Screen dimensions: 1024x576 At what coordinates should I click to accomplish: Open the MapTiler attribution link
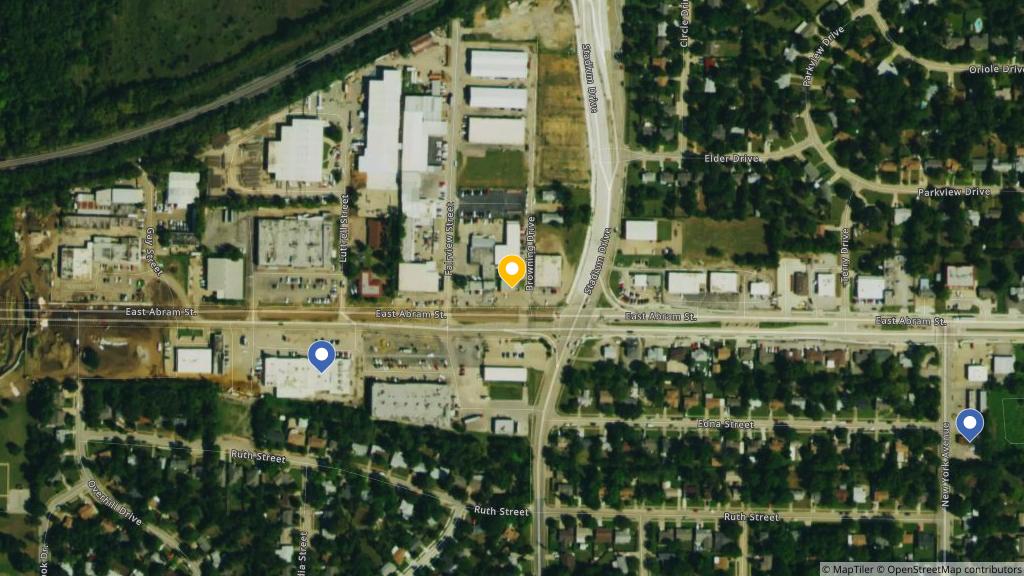click(x=854, y=569)
